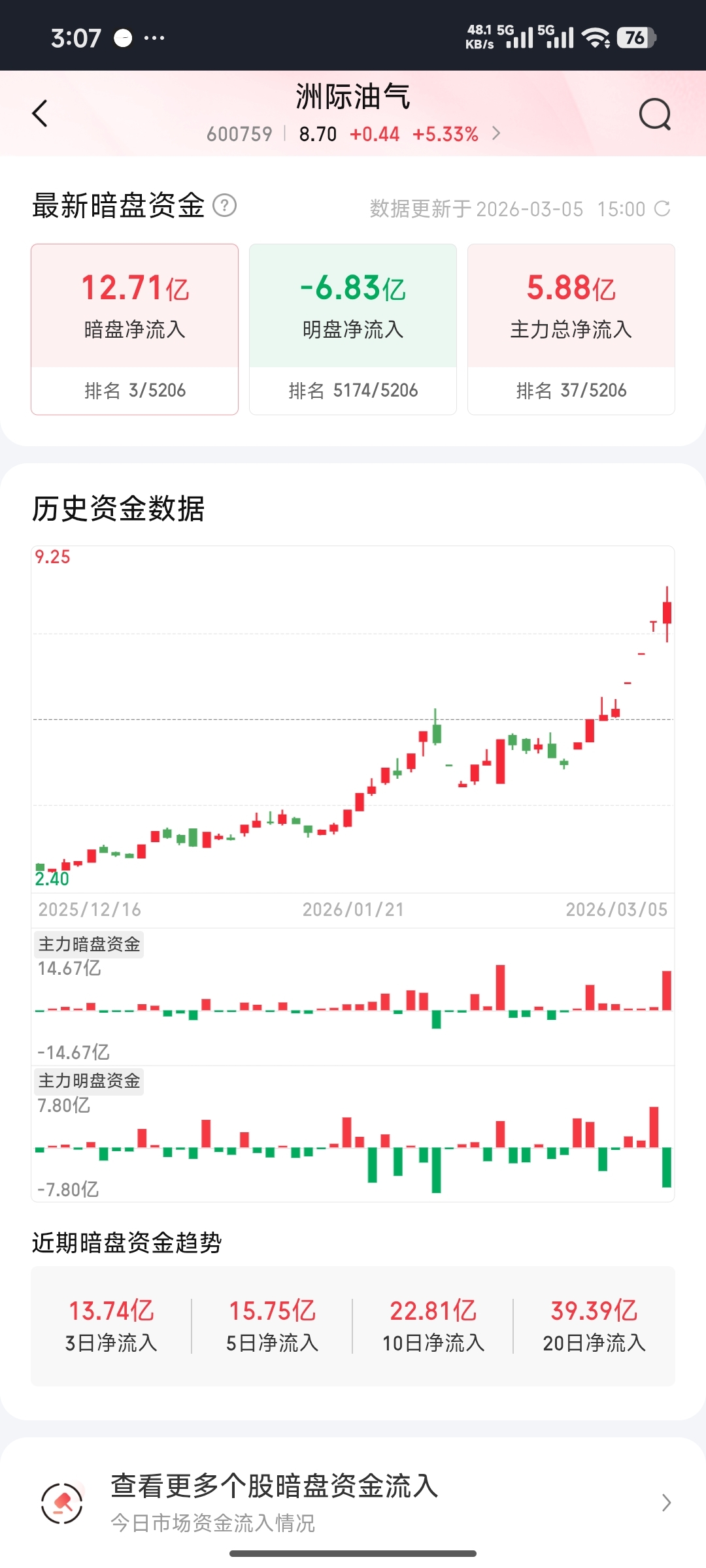This screenshot has width=706, height=1568.
Task: Open the 洲际油气 stock quote details
Action: pyautogui.click(x=353, y=134)
